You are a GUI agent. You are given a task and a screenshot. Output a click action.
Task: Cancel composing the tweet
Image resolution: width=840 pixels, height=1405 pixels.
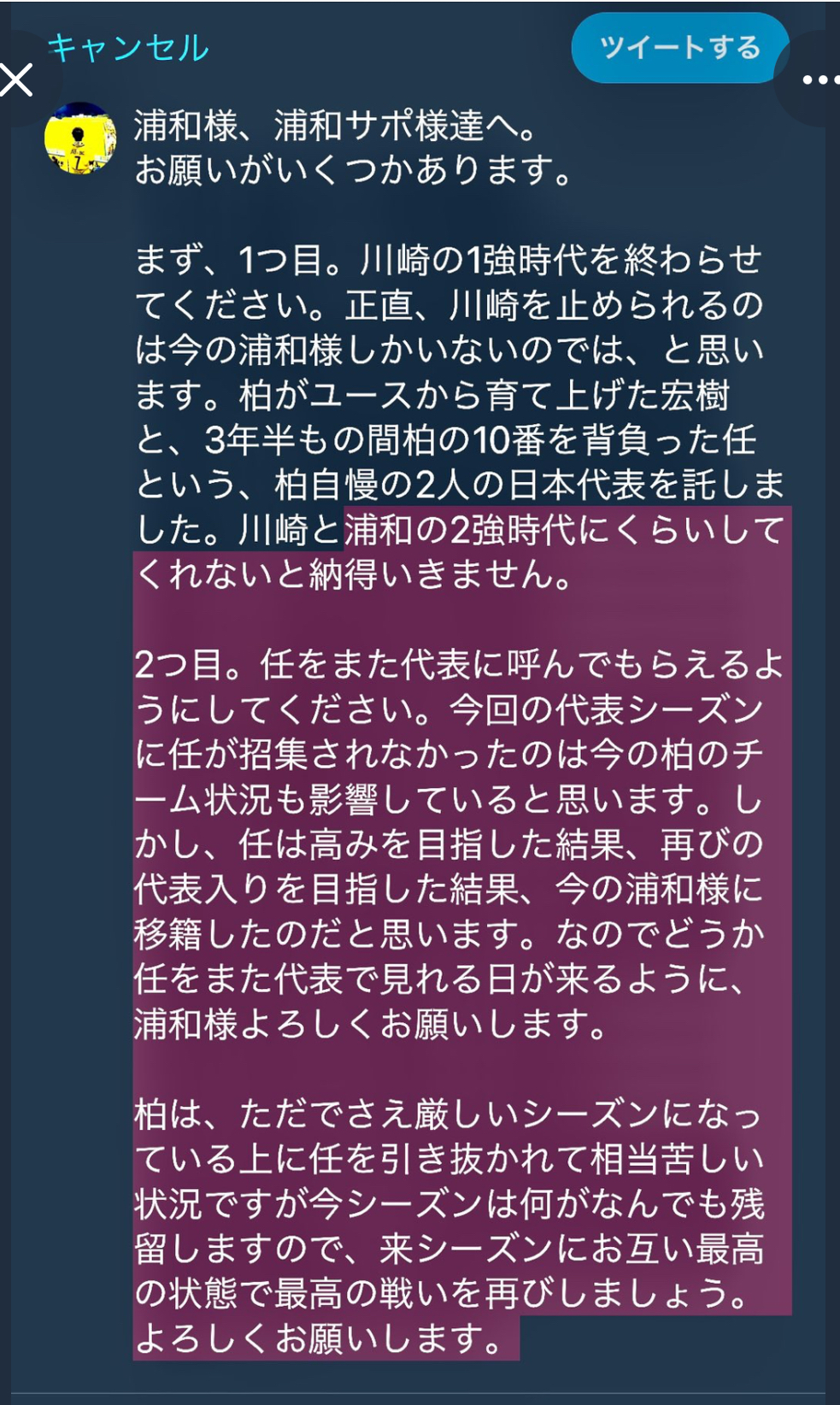coord(128,48)
